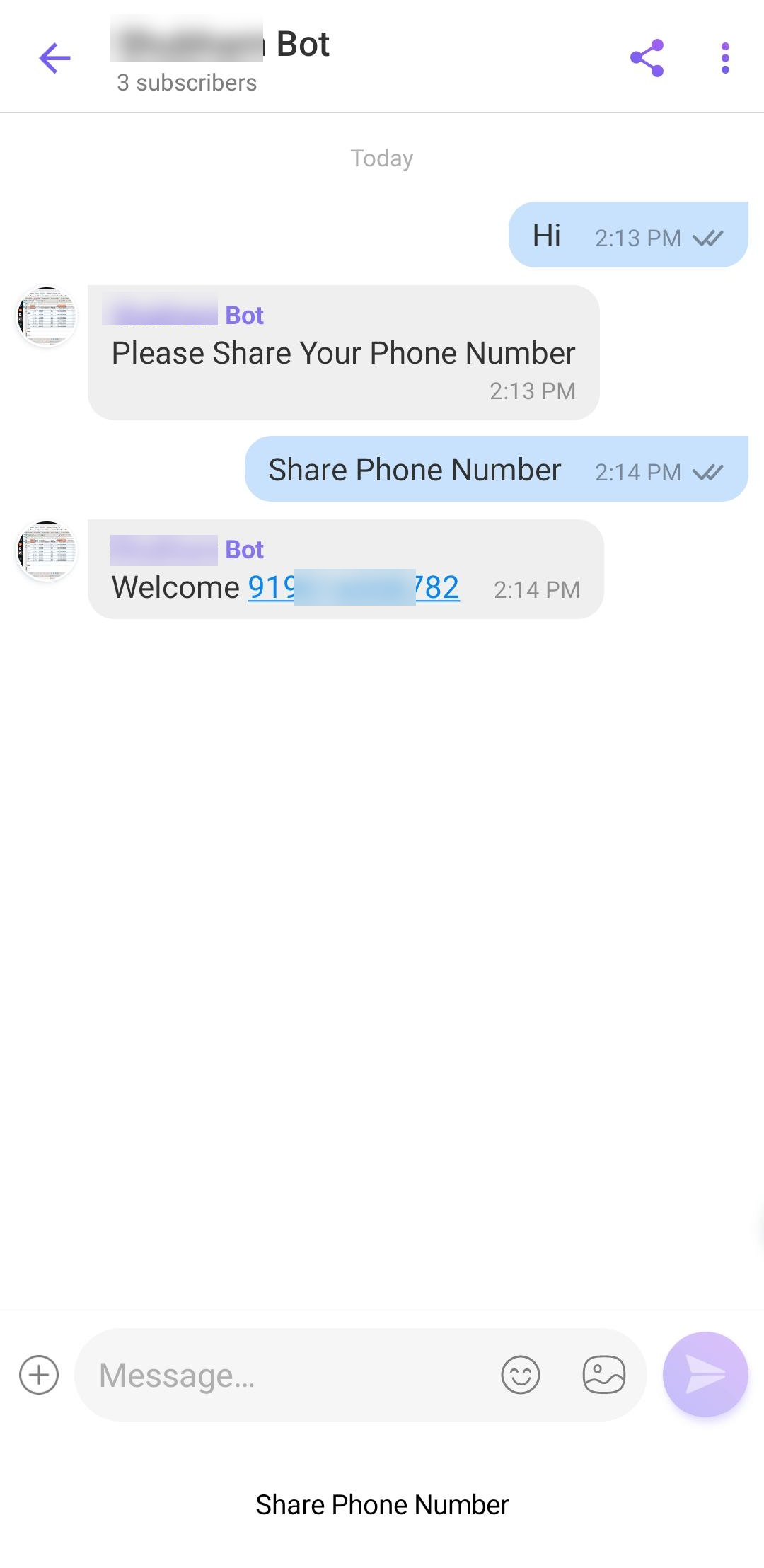Open the three-dot overflow menu
This screenshot has width=764, height=1568.
[x=724, y=58]
